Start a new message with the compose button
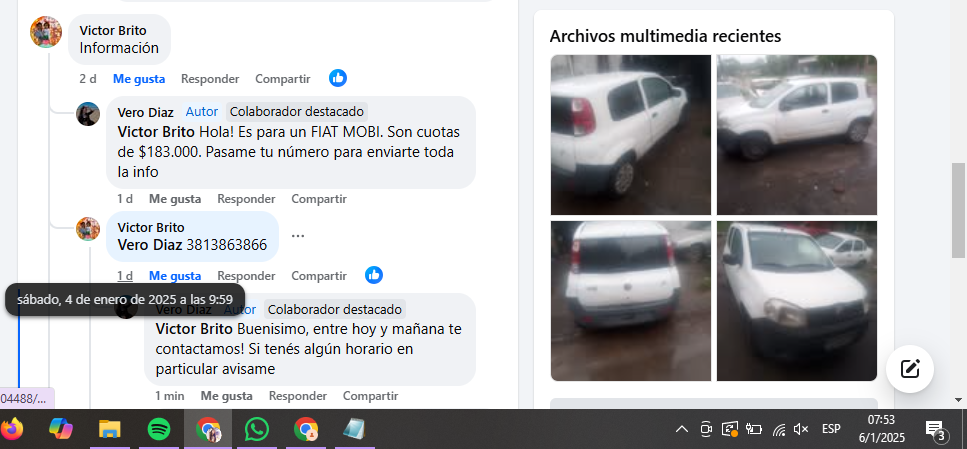The image size is (967, 449). (910, 368)
